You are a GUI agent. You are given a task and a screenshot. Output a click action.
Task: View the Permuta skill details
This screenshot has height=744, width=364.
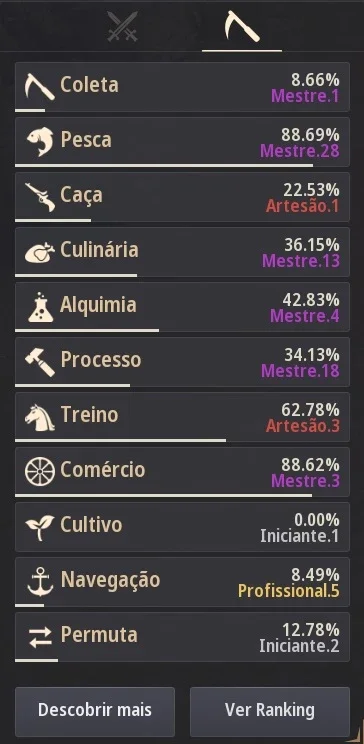coord(182,637)
